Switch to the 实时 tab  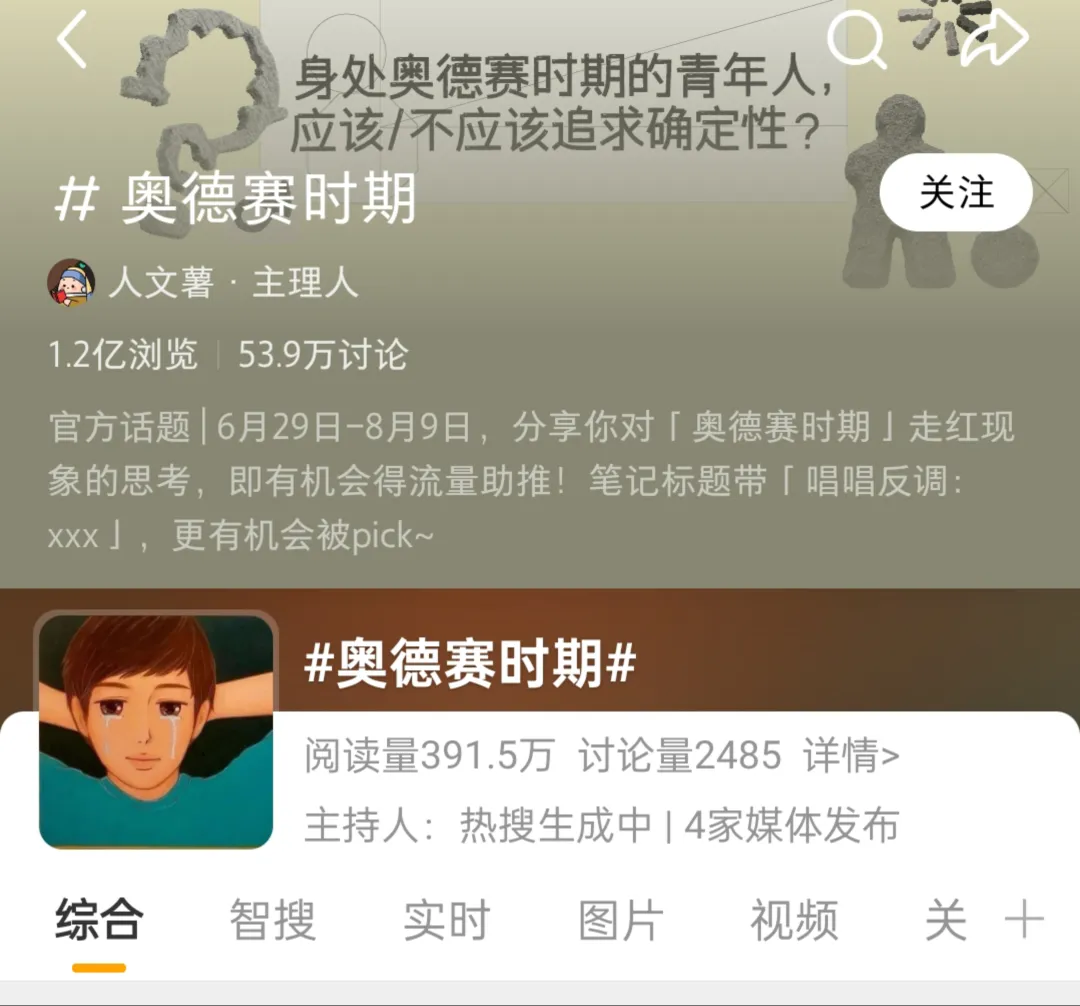(446, 920)
